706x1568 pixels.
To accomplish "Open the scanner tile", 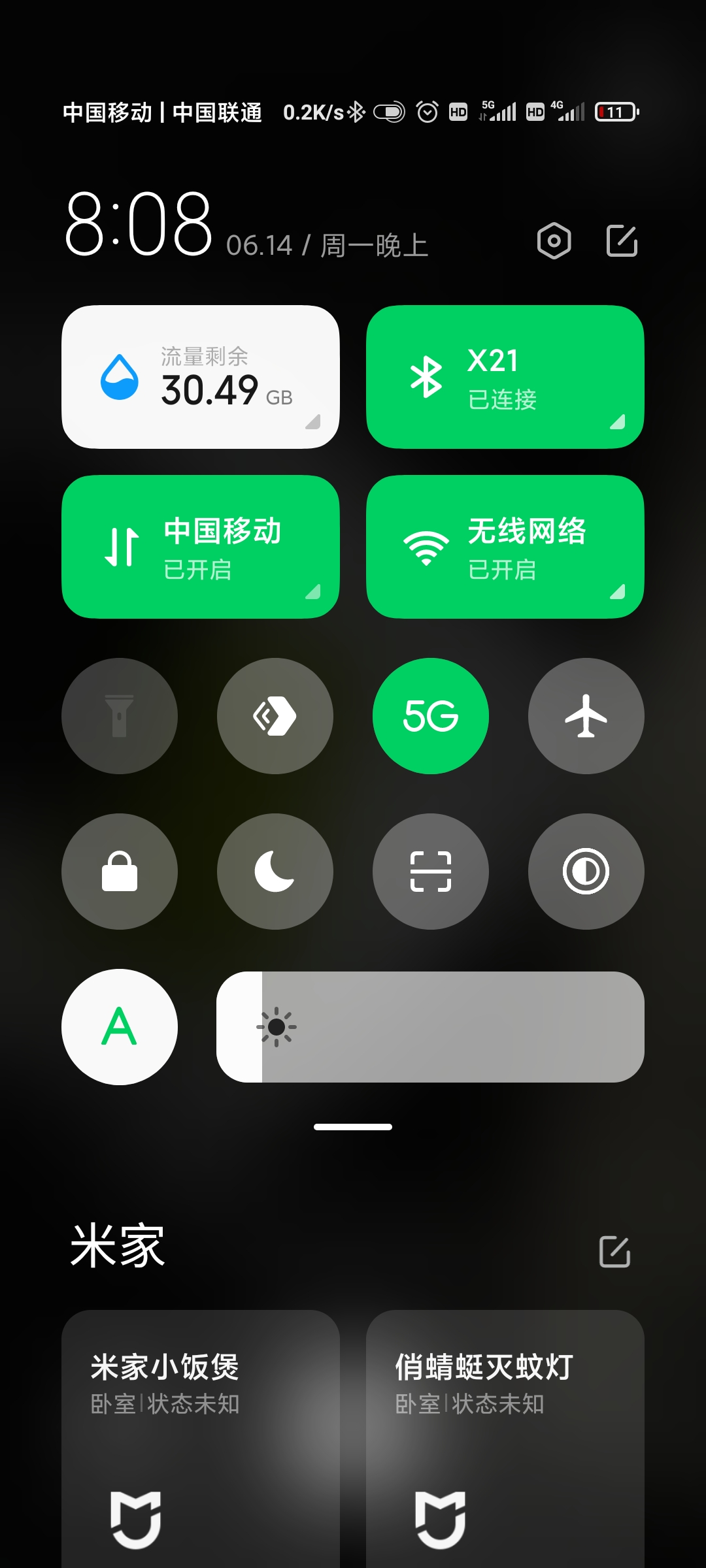I will pyautogui.click(x=430, y=872).
